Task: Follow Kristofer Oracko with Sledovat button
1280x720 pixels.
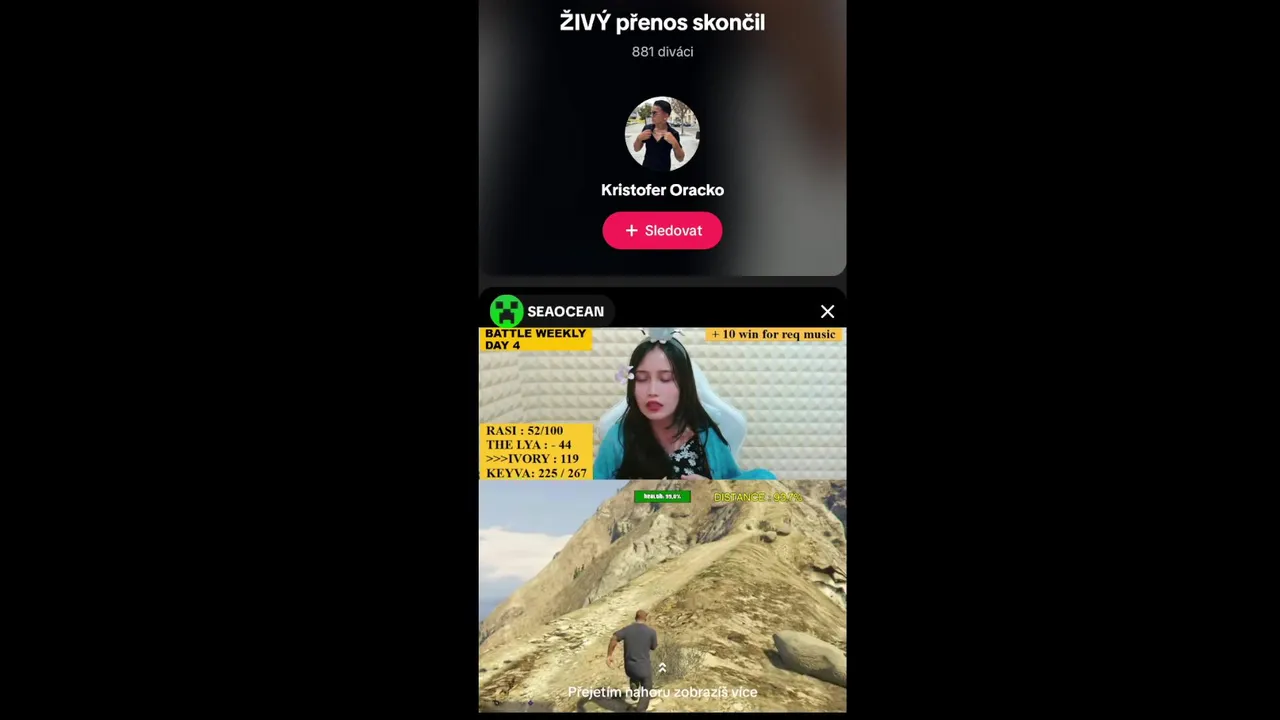Action: pos(662,231)
